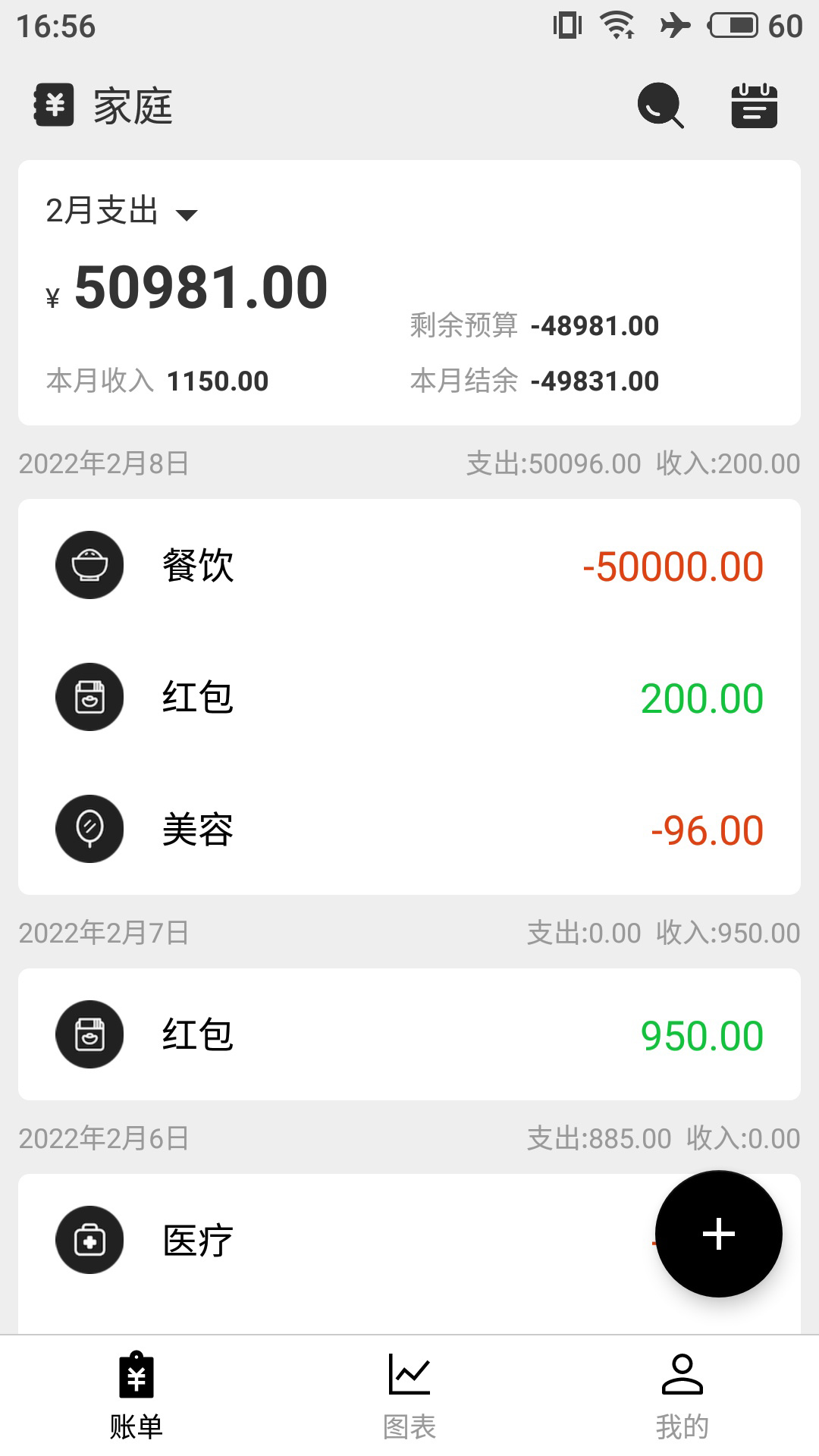Viewport: 819px width, 1456px height.
Task: Tap the black + floating add button
Action: 718,1234
